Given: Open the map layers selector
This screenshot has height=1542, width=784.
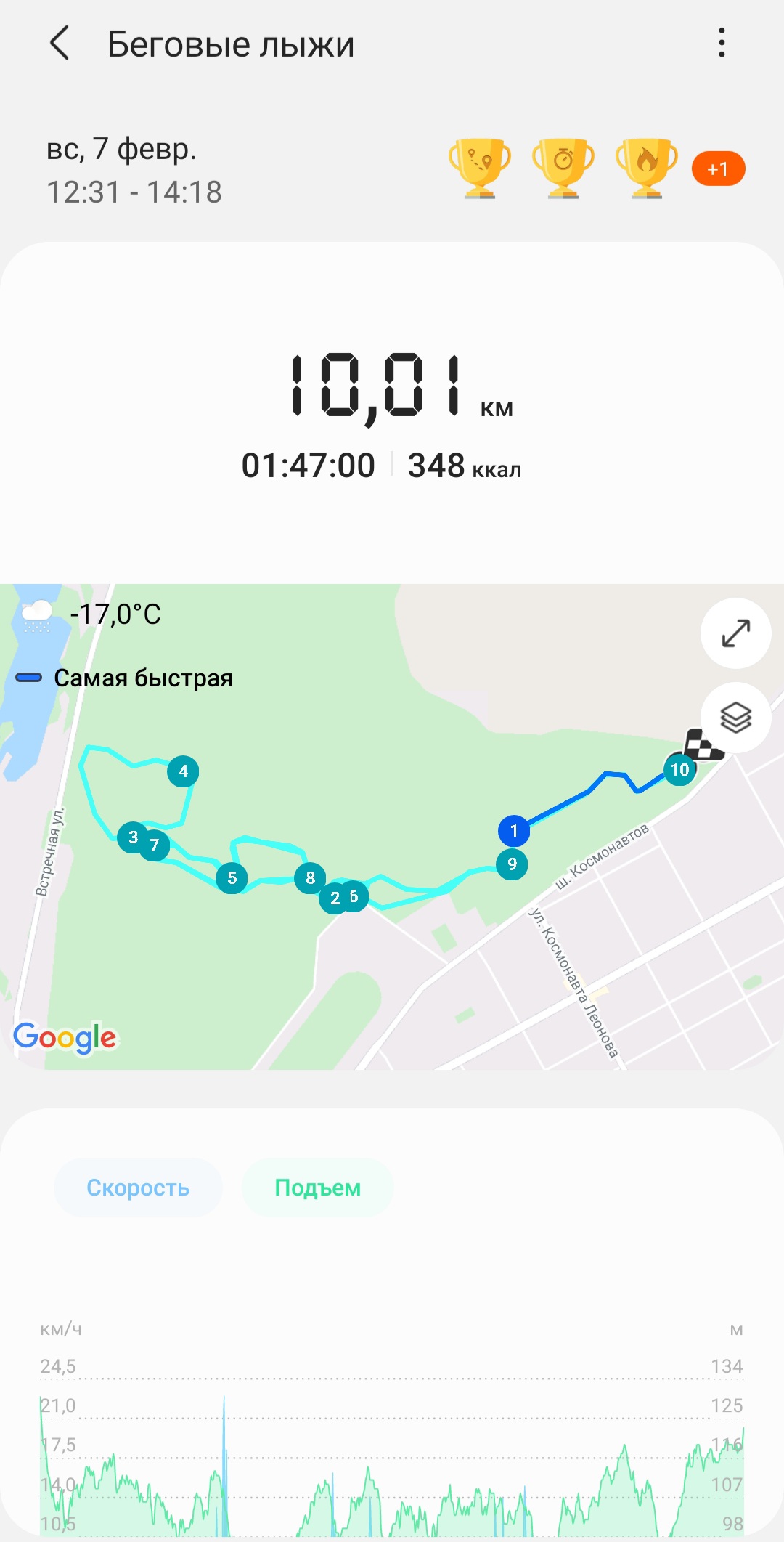Looking at the screenshot, I should point(735,718).
